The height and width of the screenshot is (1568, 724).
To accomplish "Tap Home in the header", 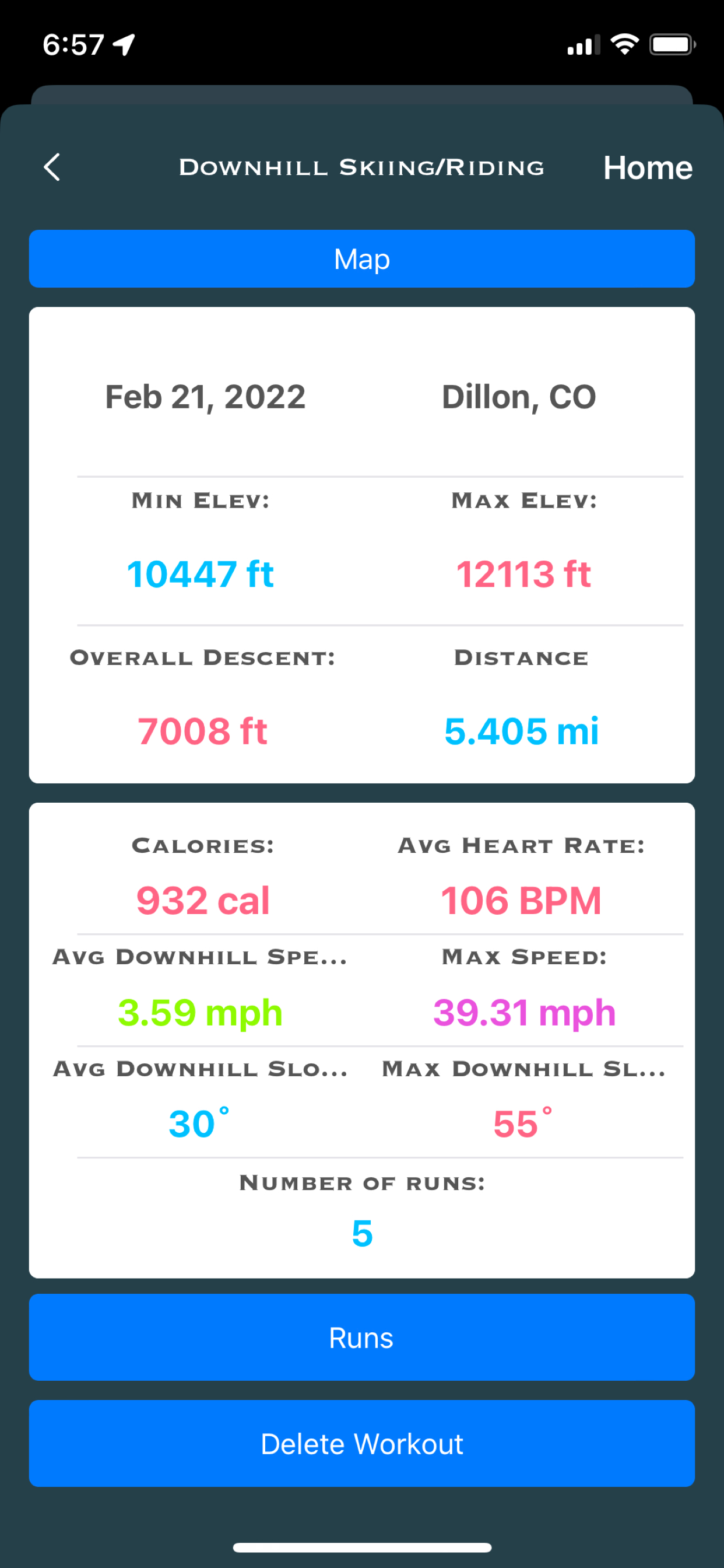I will (x=647, y=167).
